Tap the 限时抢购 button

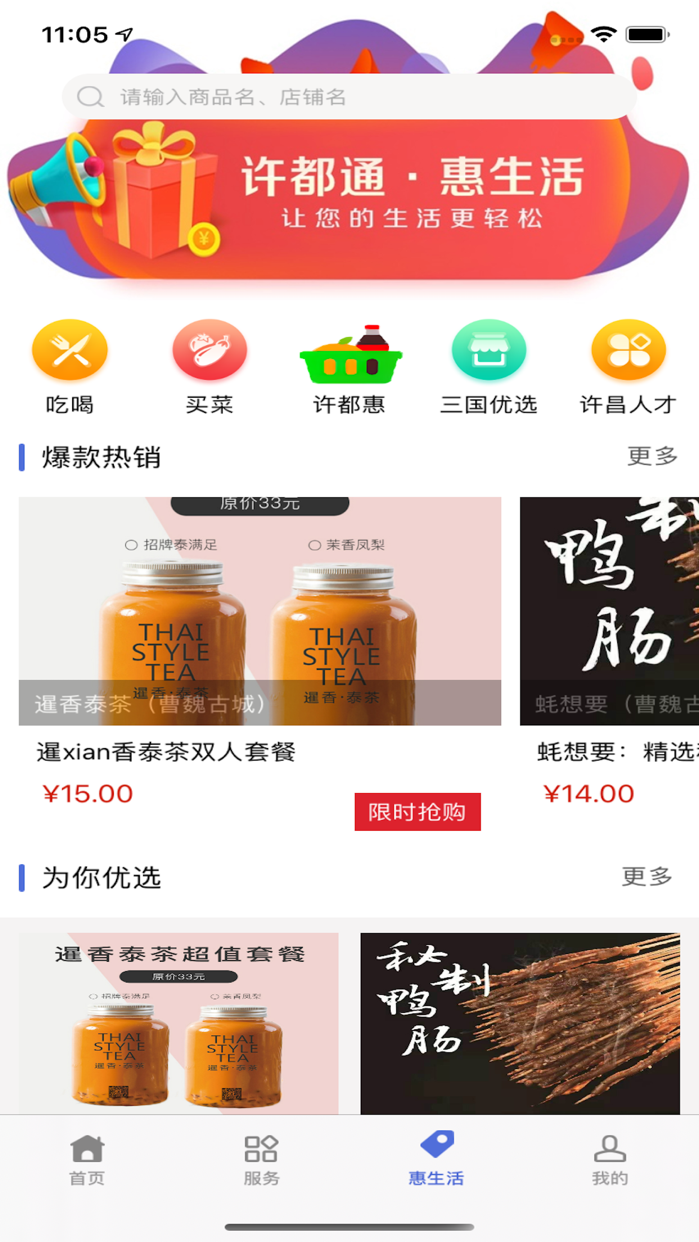417,812
